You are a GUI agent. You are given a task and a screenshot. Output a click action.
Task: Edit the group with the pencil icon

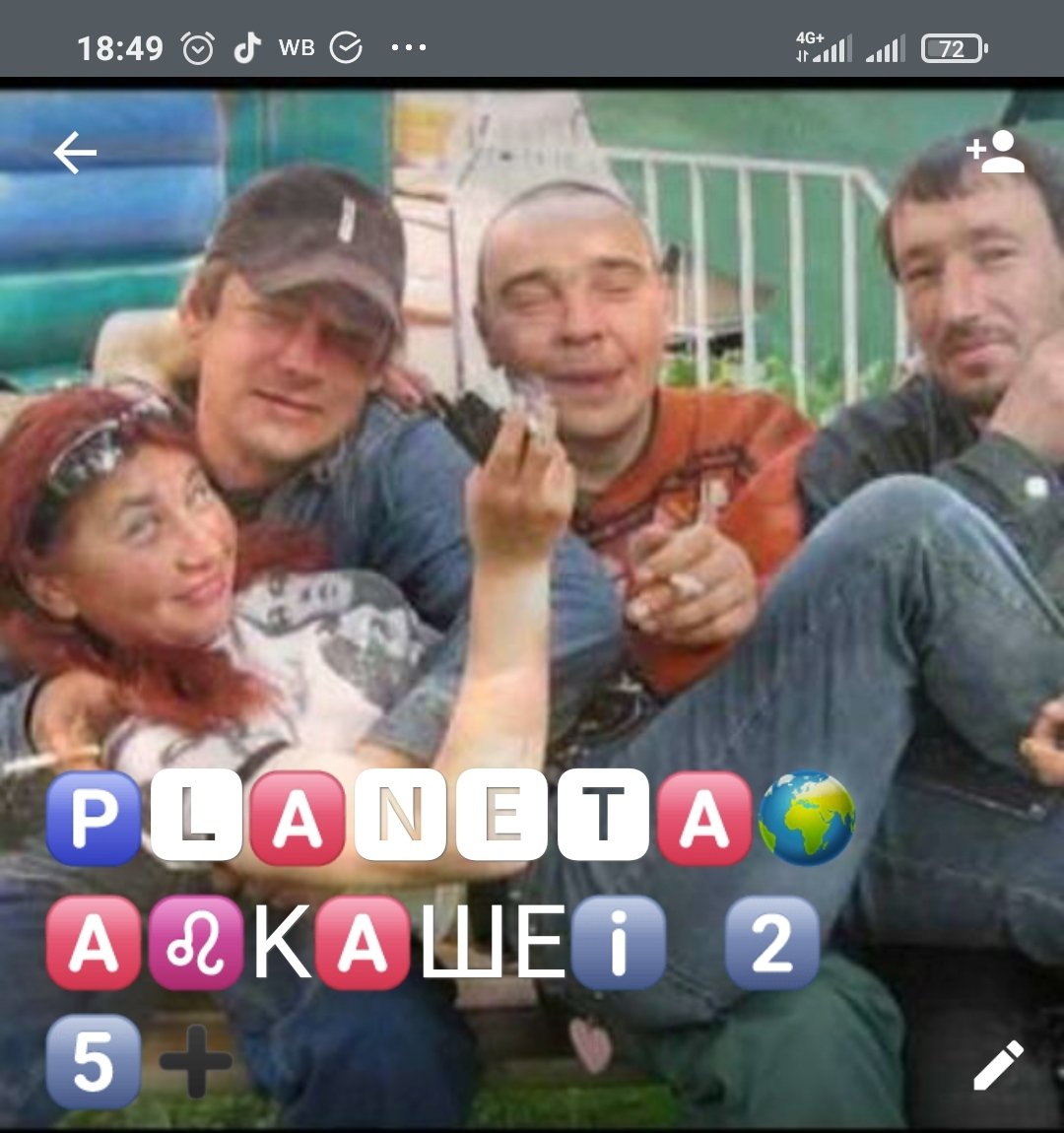pyautogui.click(x=998, y=1065)
